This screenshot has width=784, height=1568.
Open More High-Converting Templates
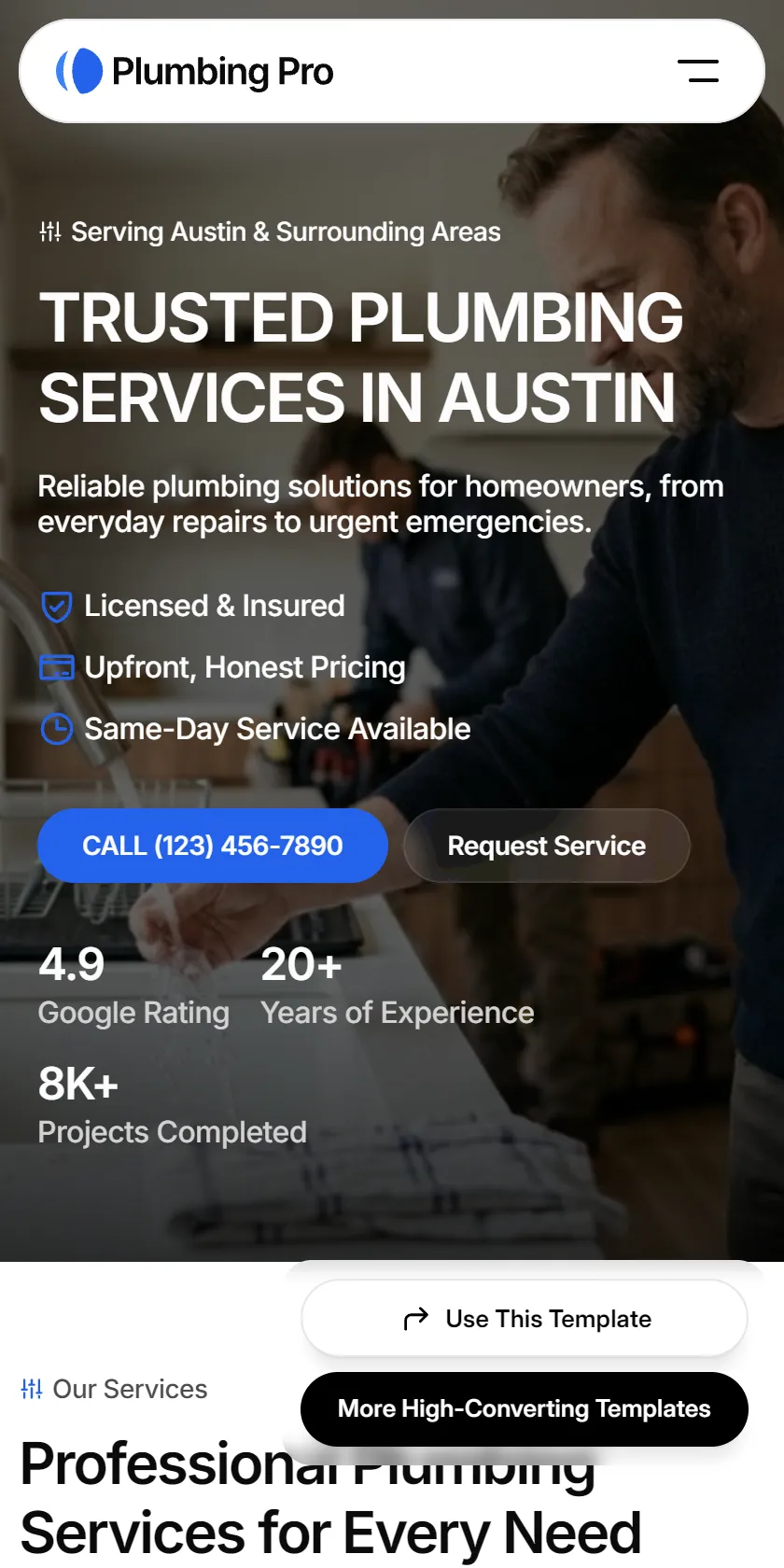click(x=525, y=1409)
